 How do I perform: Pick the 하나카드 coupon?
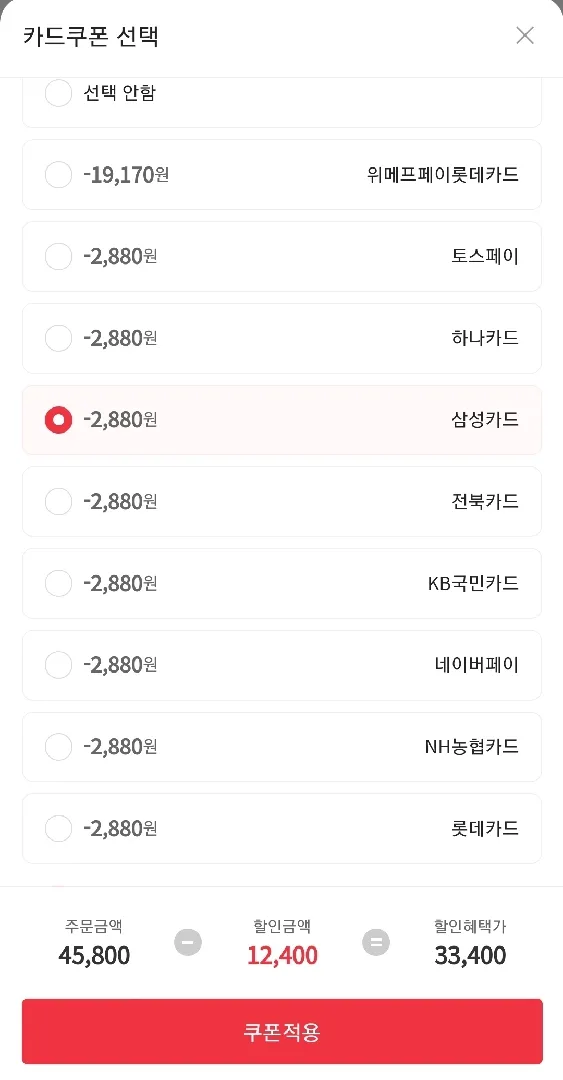(282, 338)
